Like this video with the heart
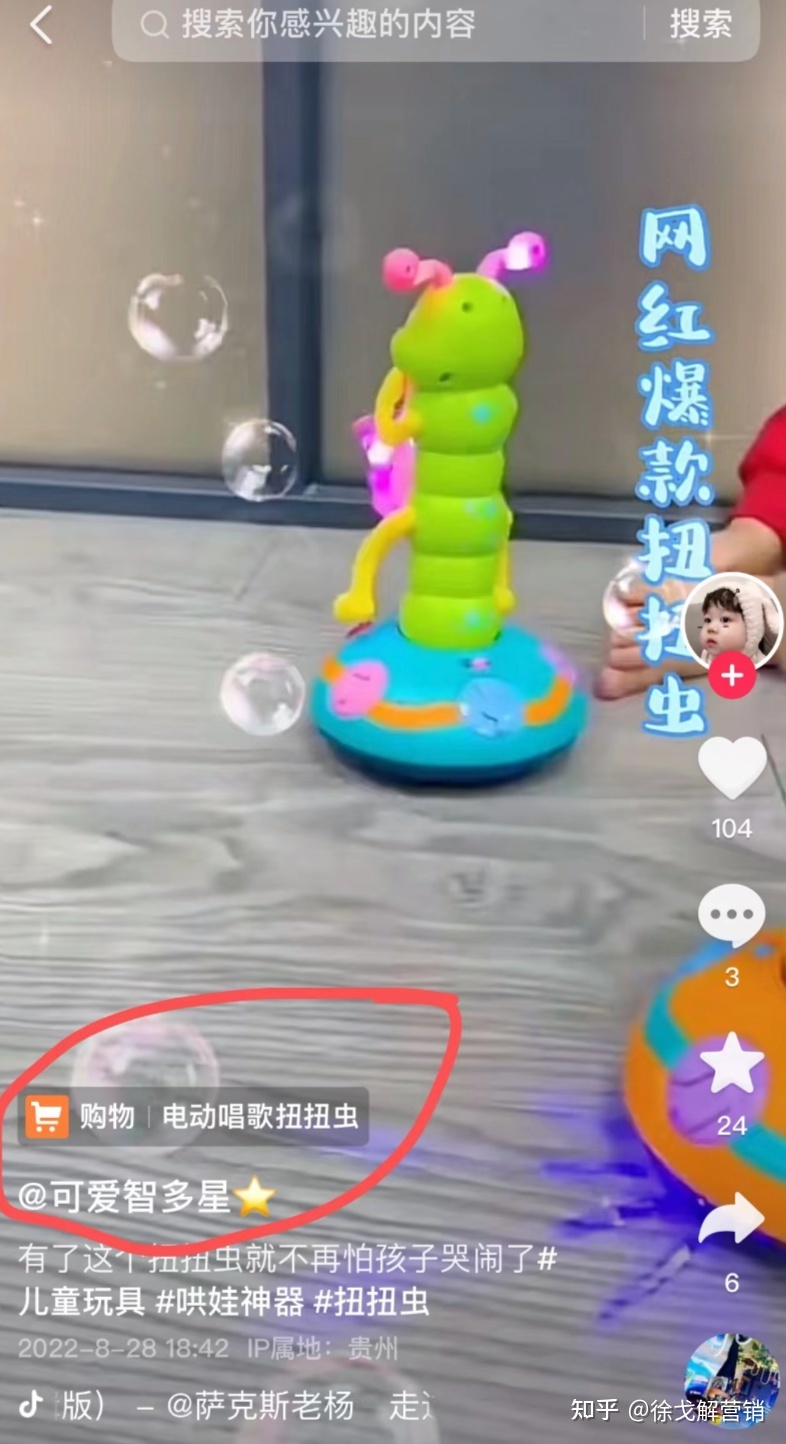The image size is (786, 1444). coord(732,768)
